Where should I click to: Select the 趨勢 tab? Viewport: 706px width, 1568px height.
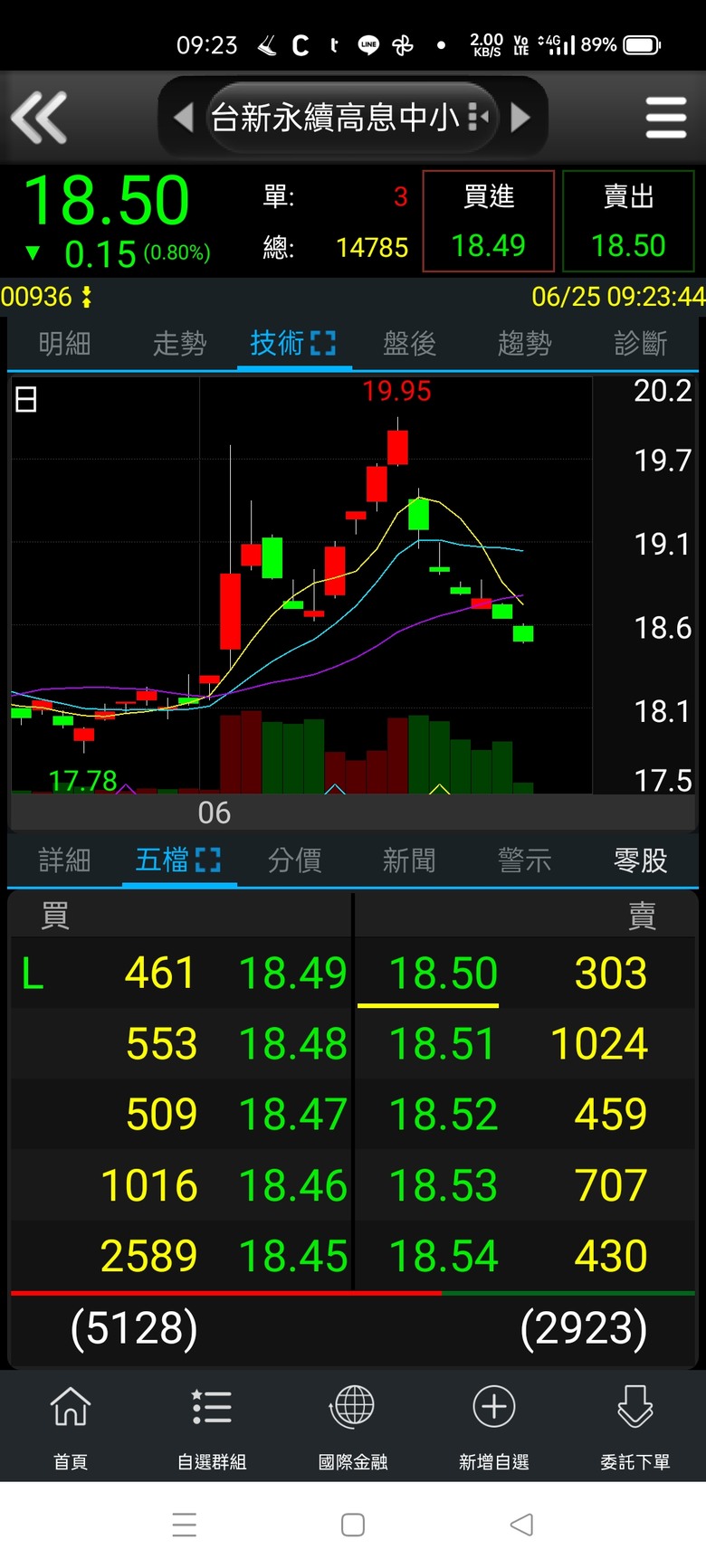pyautogui.click(x=524, y=344)
